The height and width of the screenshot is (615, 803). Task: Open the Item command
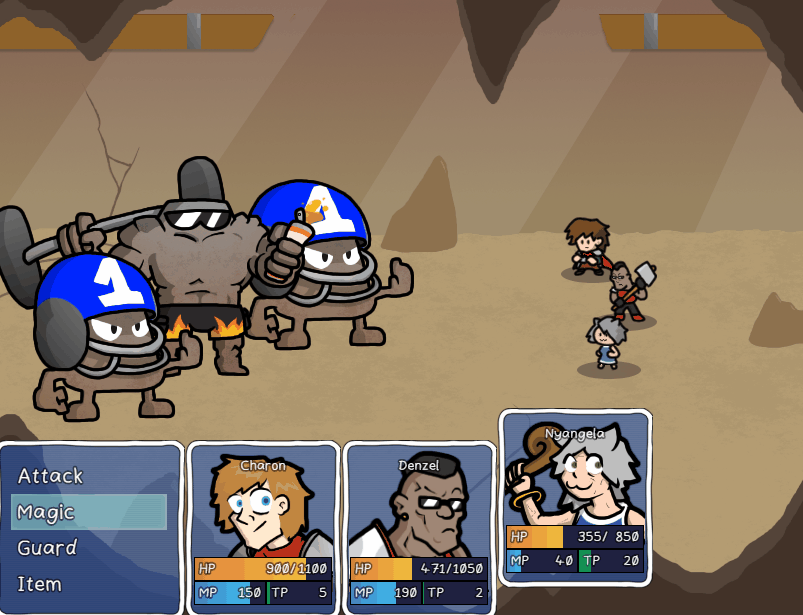40,584
